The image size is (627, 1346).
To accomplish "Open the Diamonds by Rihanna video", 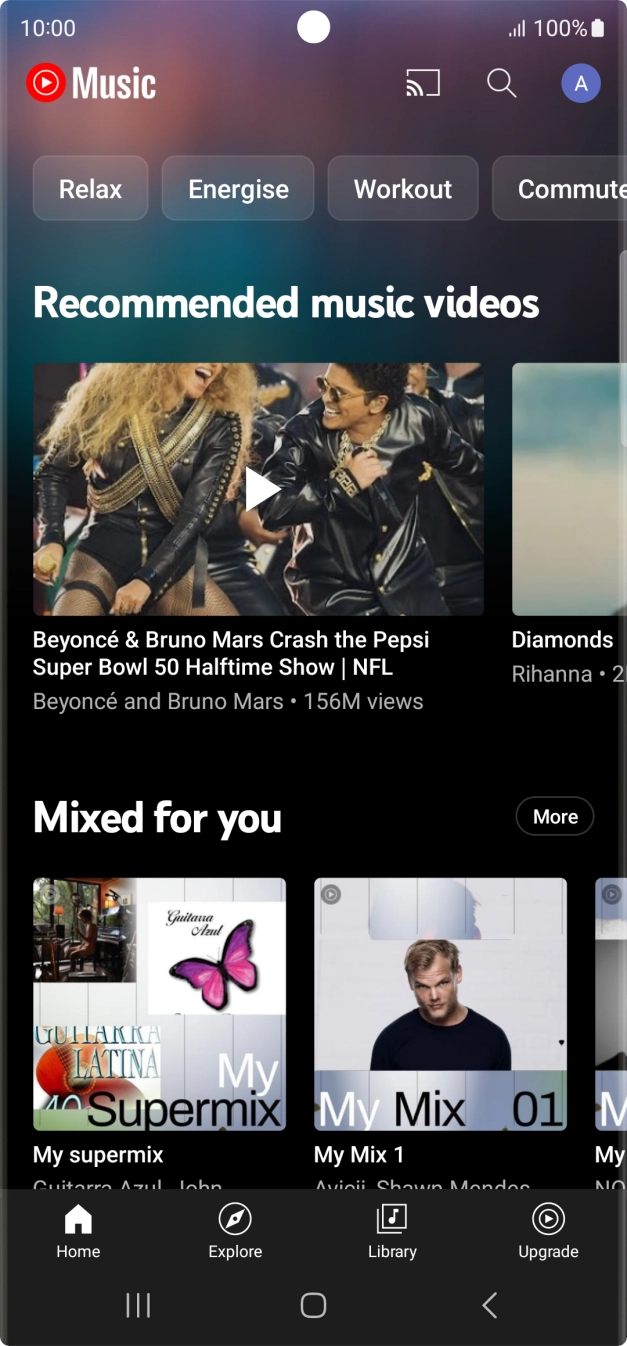I will (x=568, y=489).
